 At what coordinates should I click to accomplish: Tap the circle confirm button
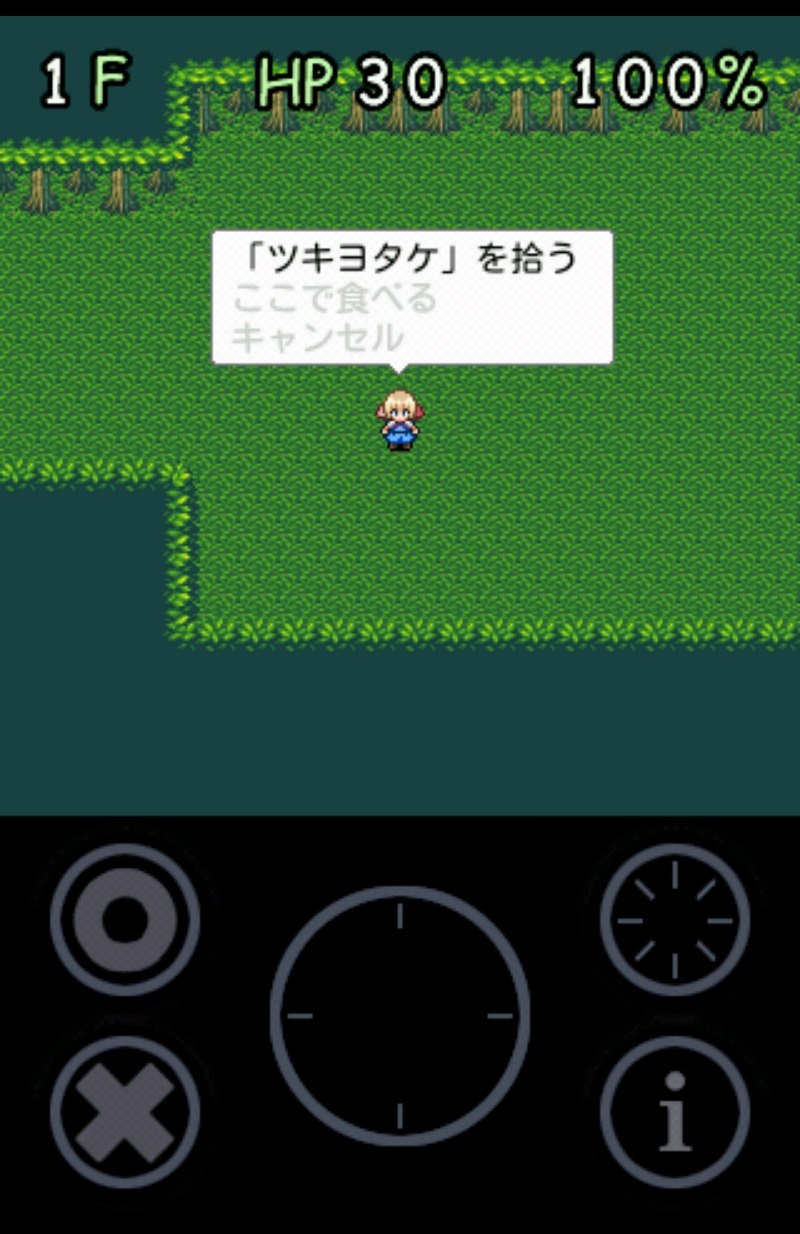point(125,919)
